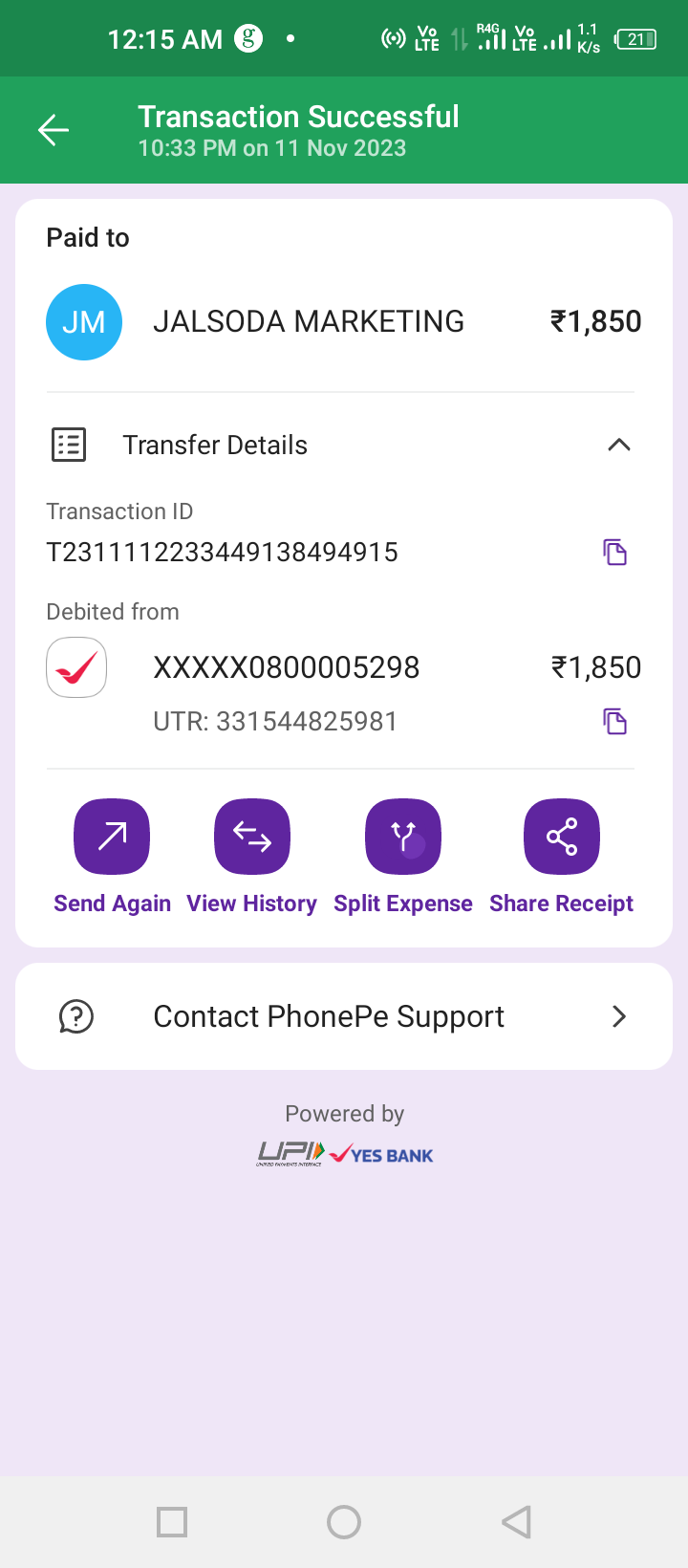
Task: Select Split Expense
Action: [403, 838]
